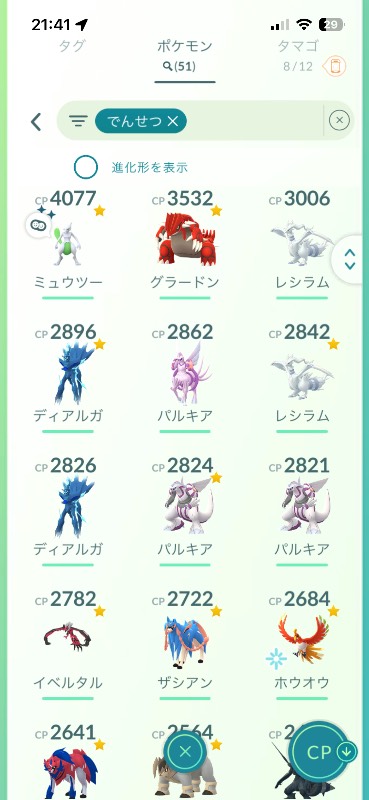Viewport: 369px width, 800px height.
Task: Open ディアルガ with CP 2896
Action: pos(68,378)
